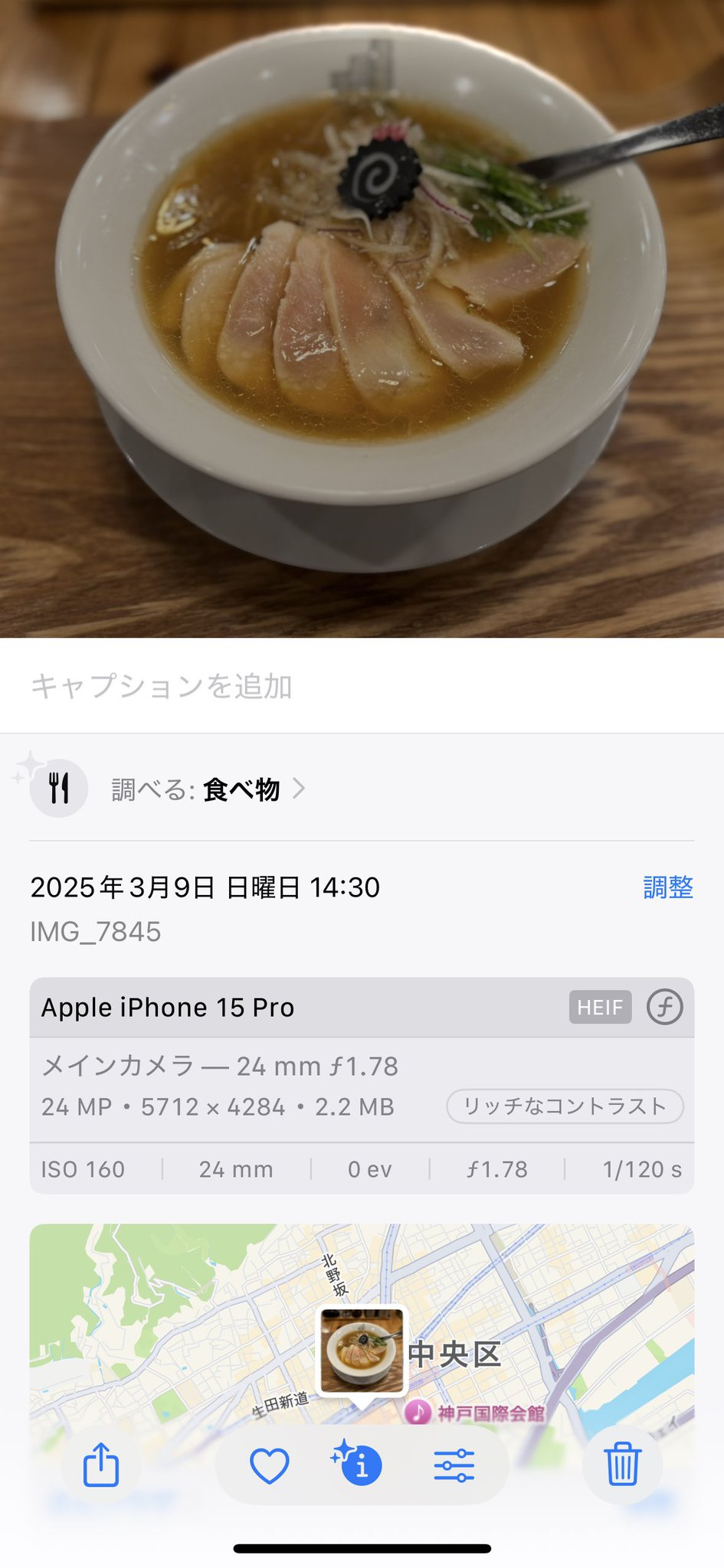Viewport: 724px width, 1568px height.
Task: Toggle the photo info button
Action: click(359, 1464)
